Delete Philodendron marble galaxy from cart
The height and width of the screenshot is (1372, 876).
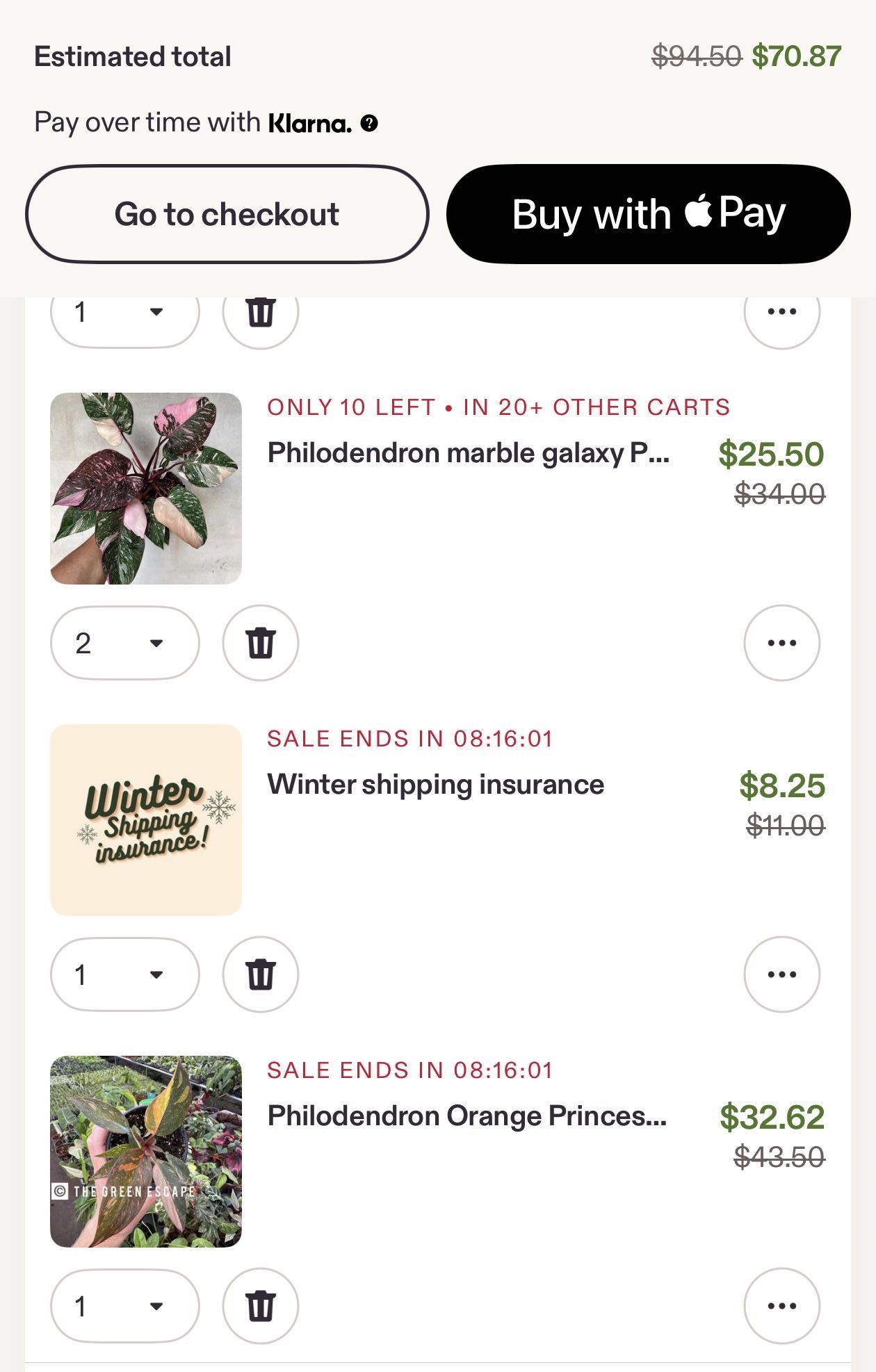(261, 643)
